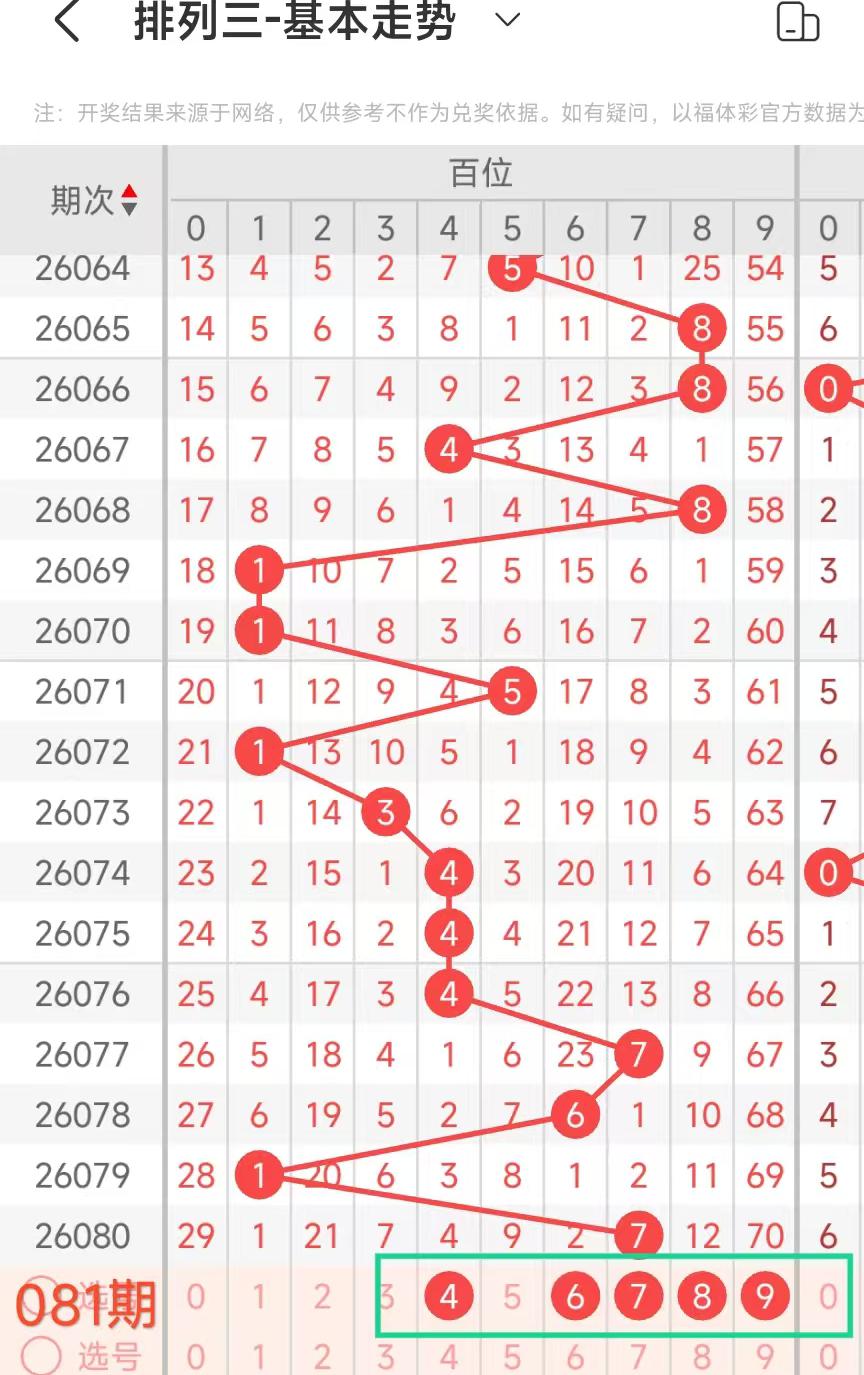The image size is (864, 1375).
Task: Deselect the red-highlighted 6 in the pick row
Action: (x=575, y=1297)
